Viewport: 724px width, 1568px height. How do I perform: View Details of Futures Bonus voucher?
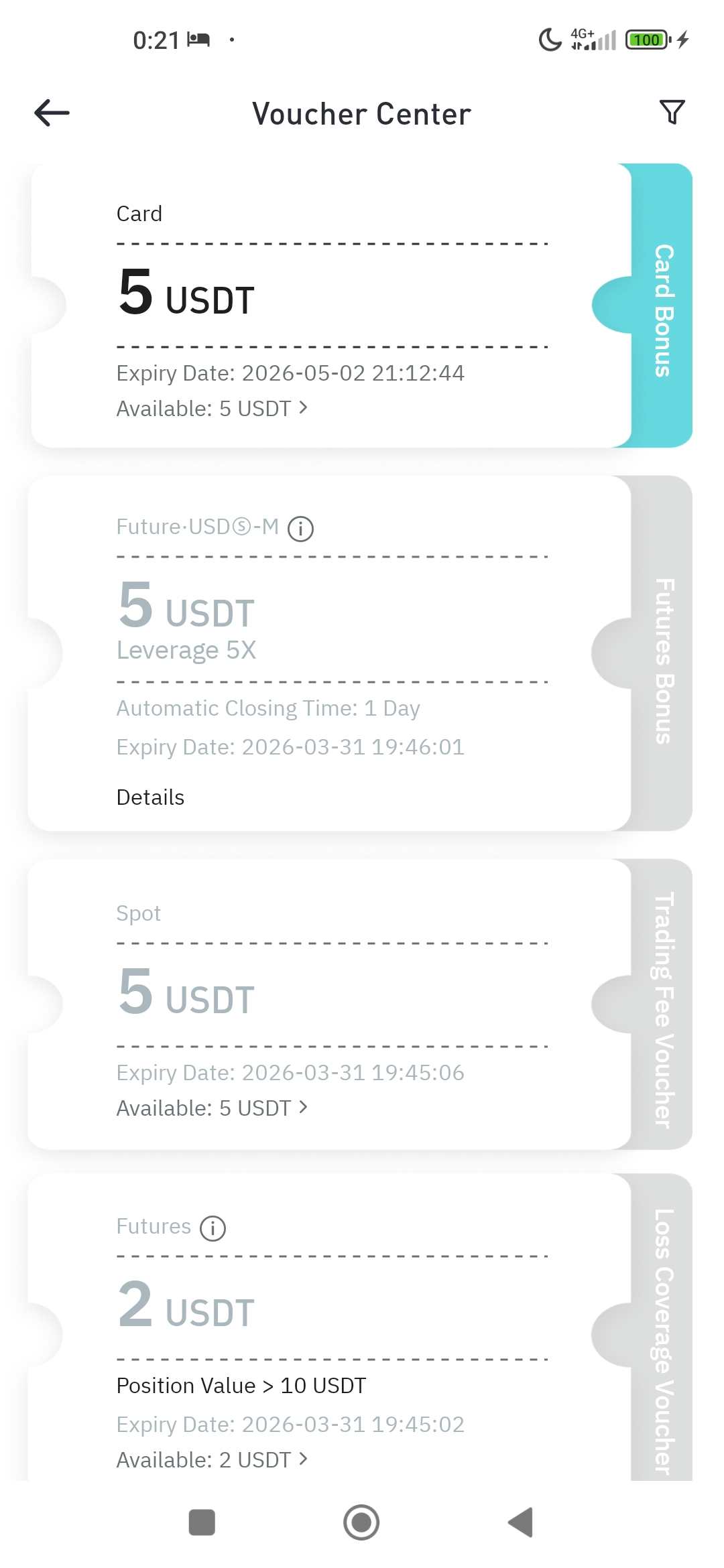150,797
